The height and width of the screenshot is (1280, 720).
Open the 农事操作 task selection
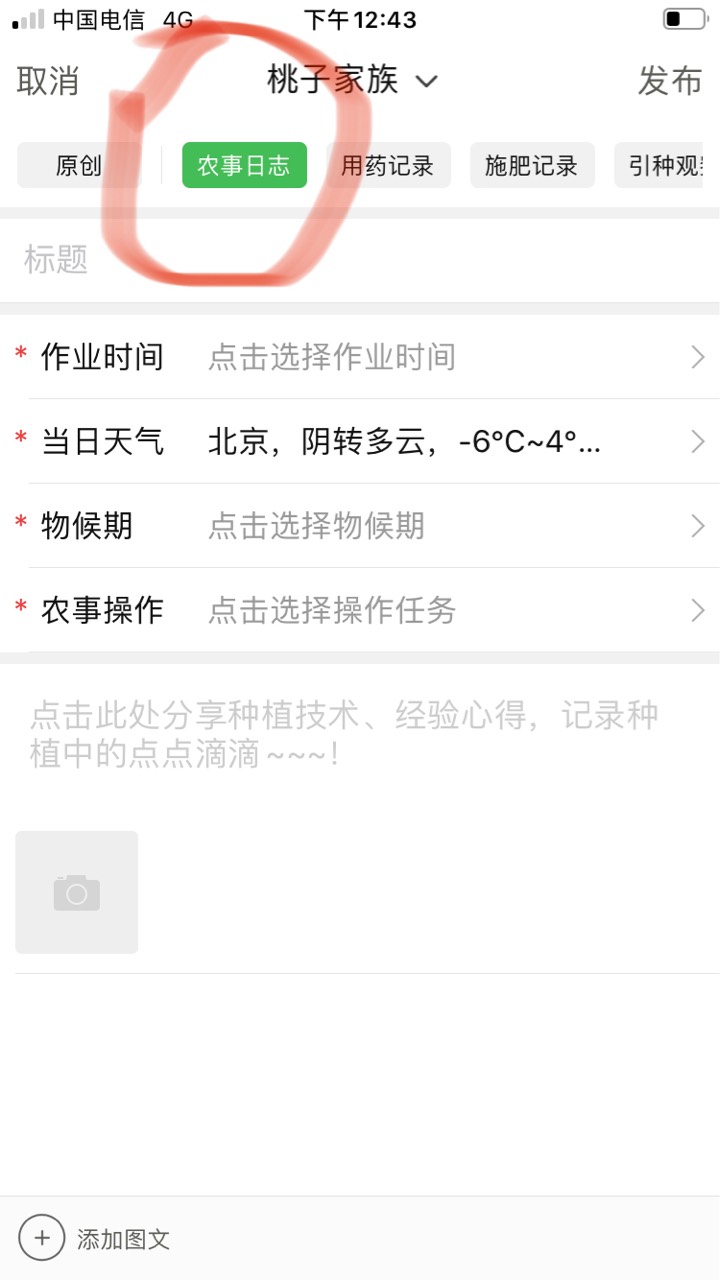[360, 609]
